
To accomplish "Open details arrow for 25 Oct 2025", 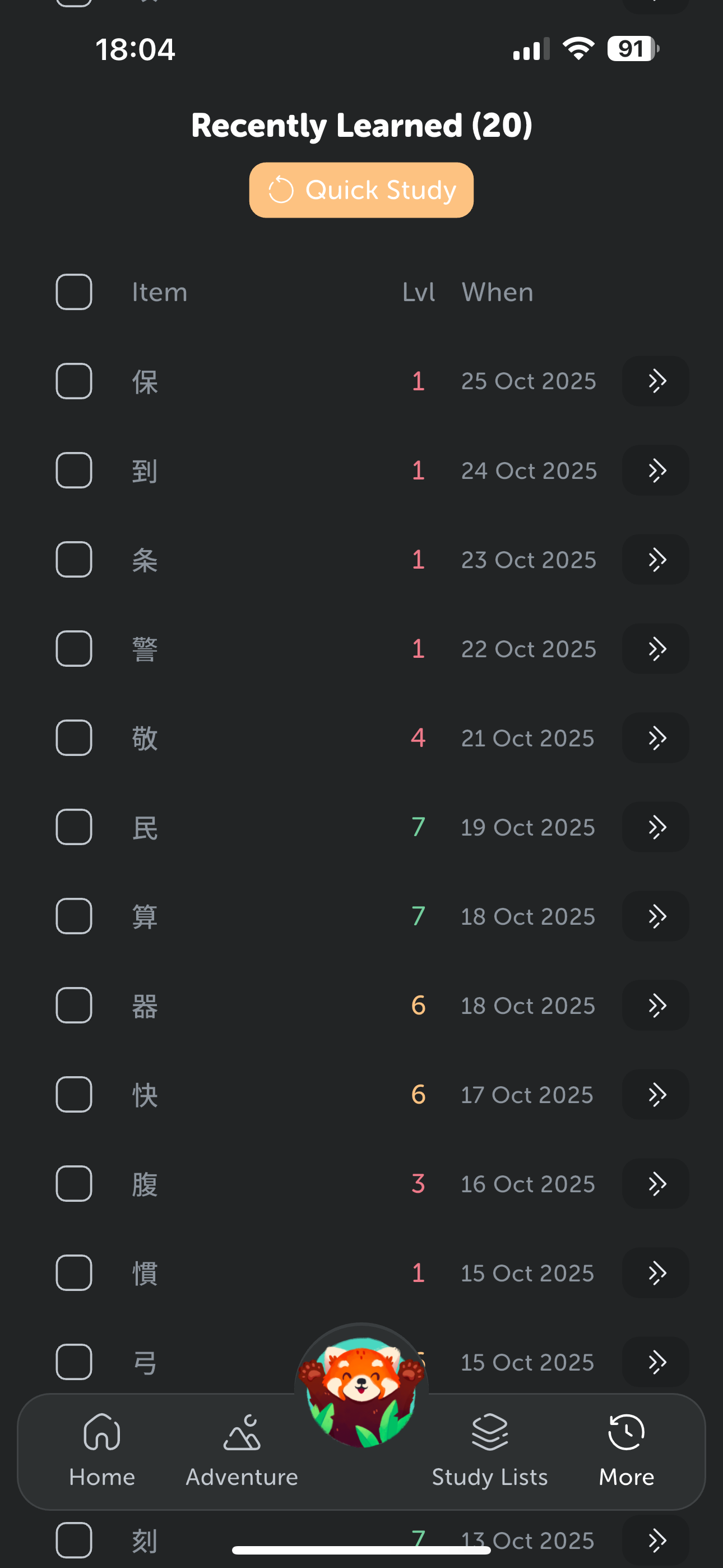I will (655, 381).
